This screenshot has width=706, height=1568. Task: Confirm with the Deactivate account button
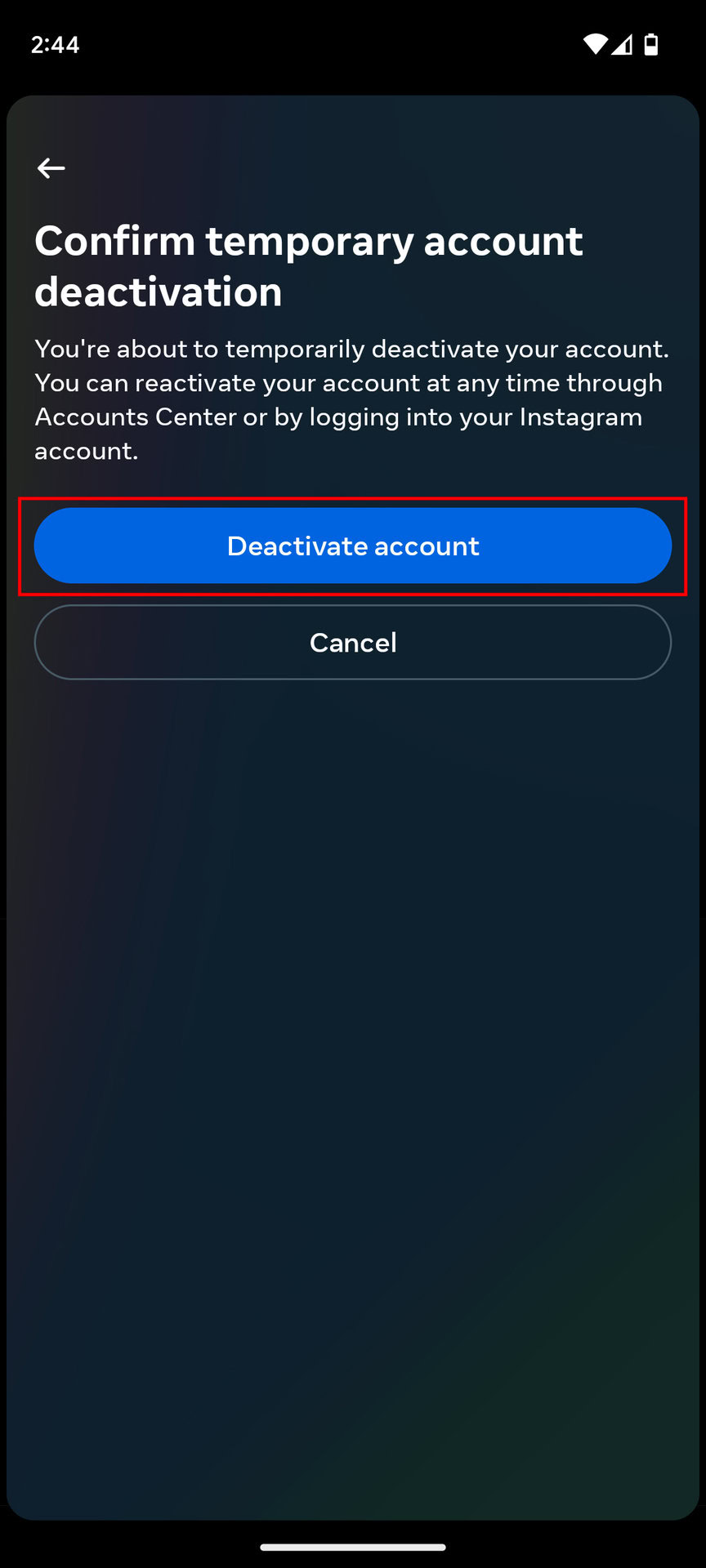click(353, 546)
